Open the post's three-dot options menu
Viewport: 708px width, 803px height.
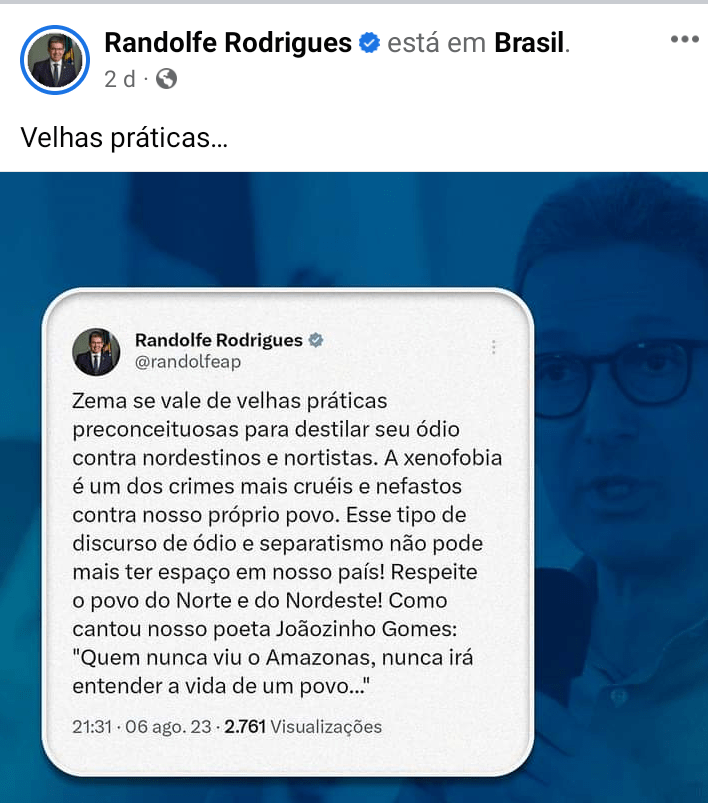coord(684,39)
